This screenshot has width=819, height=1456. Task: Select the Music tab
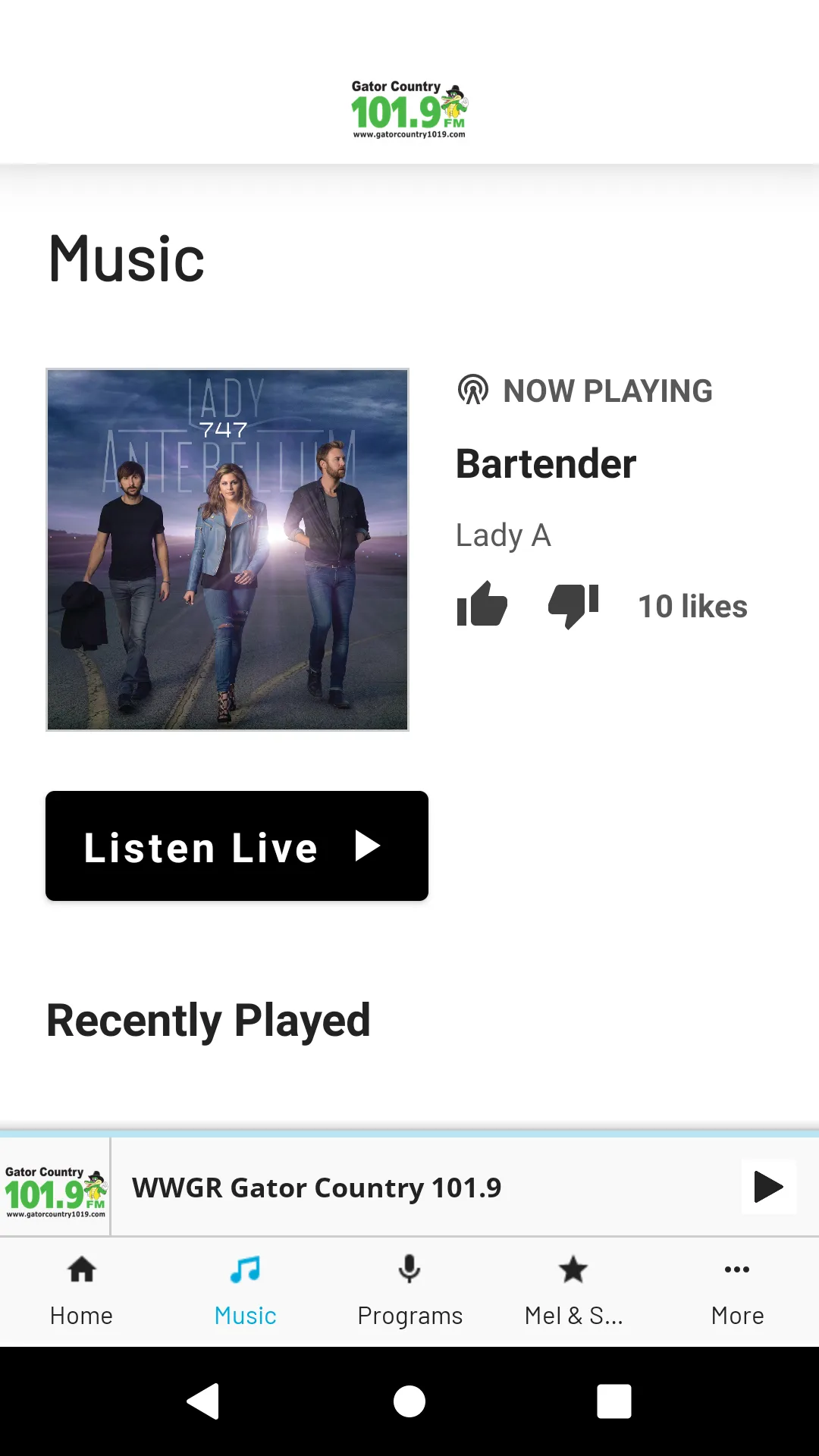[x=246, y=1291]
